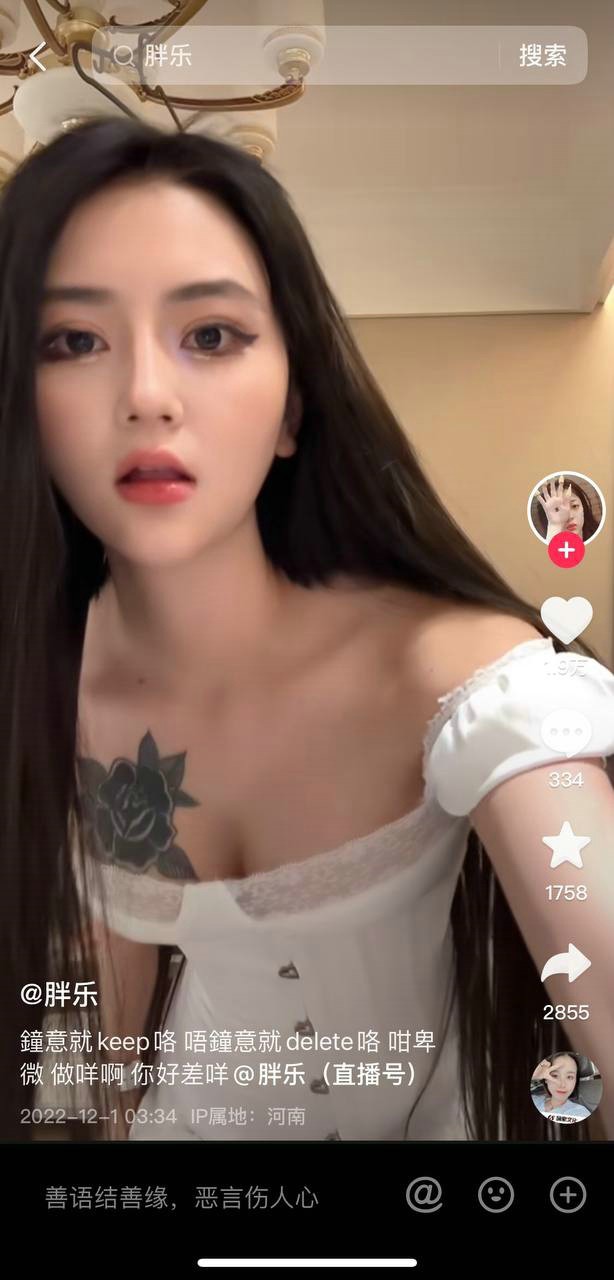Follow the creator with the red plus
The image size is (614, 1280).
(x=566, y=550)
